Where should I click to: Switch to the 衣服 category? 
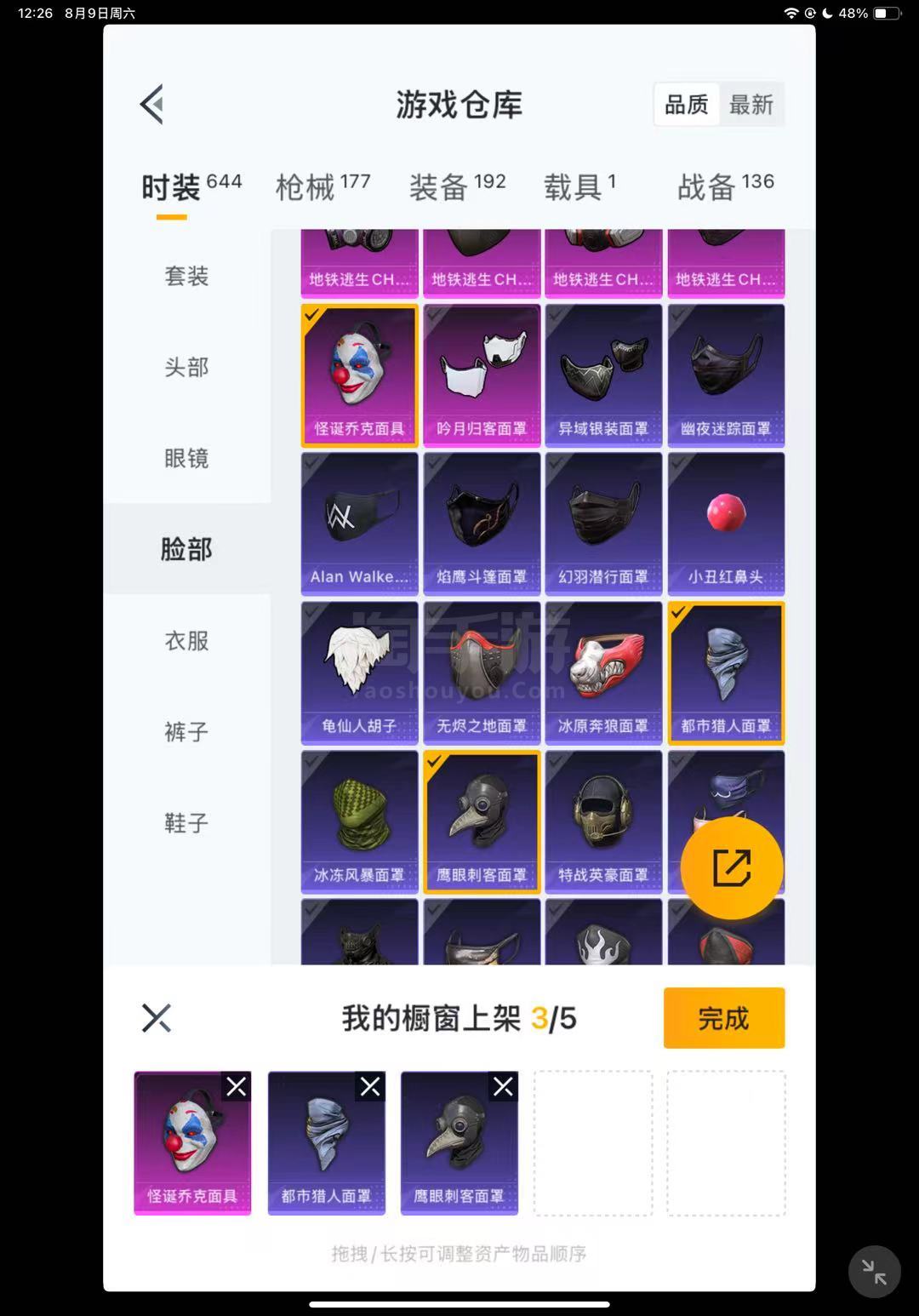coord(186,640)
